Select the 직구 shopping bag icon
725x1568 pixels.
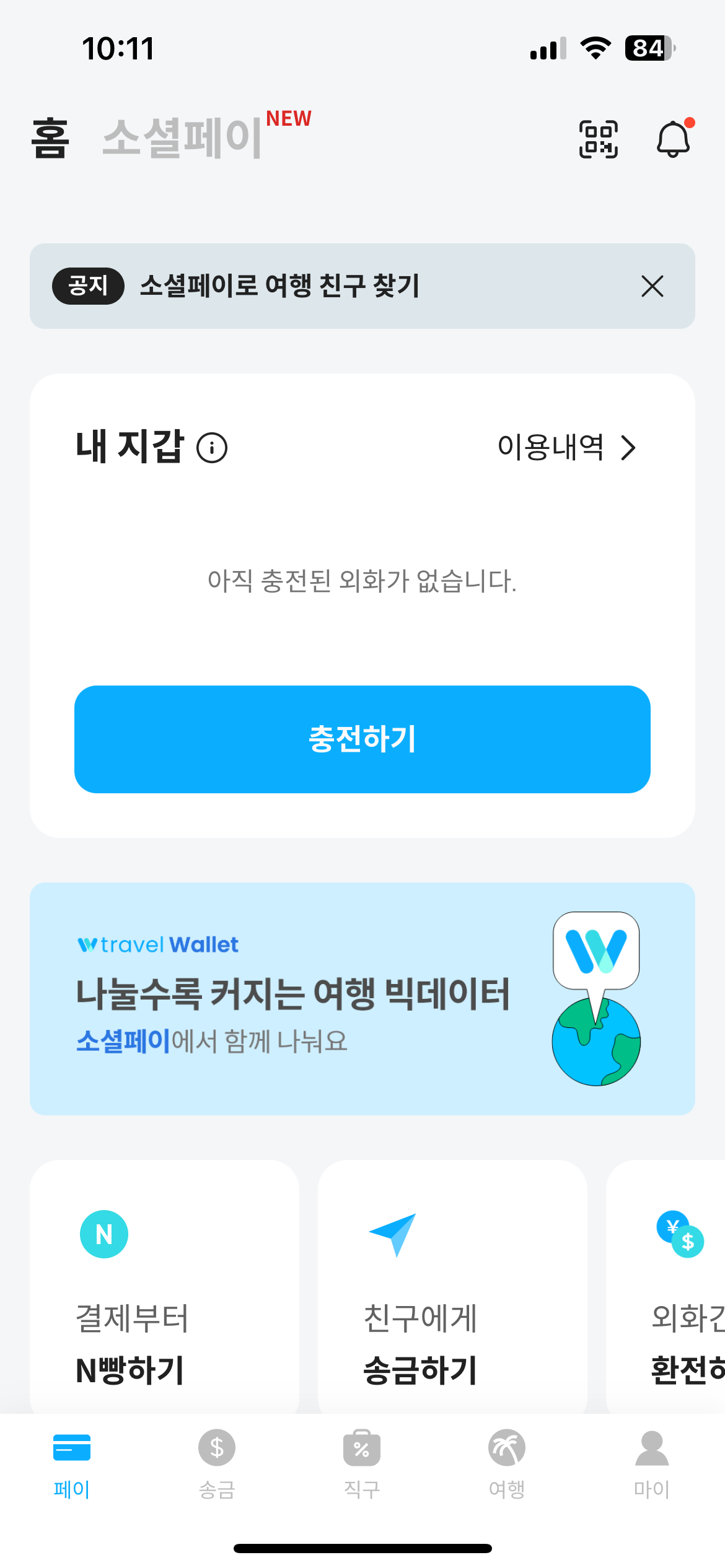tap(361, 1449)
